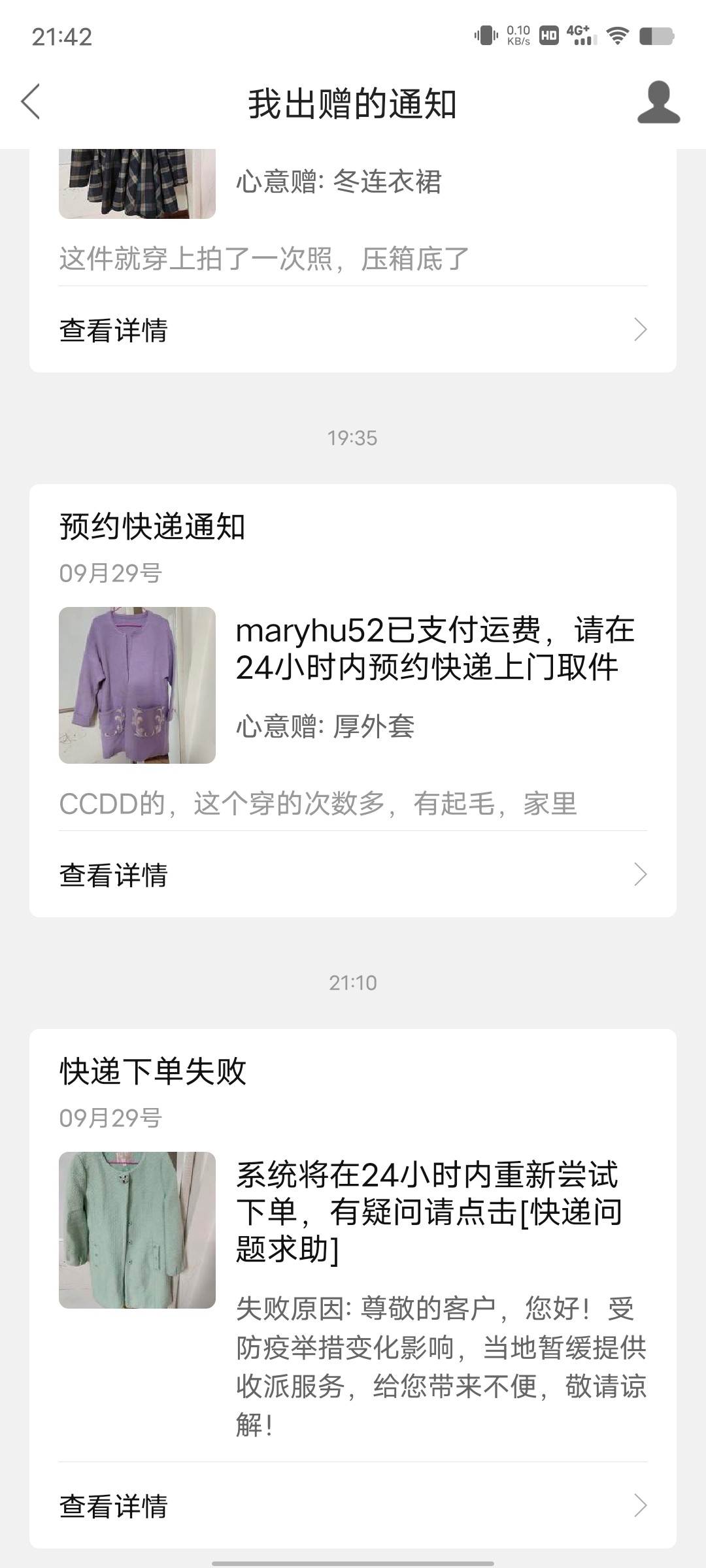Screen dimensions: 706x1568
Task: Open the profile icon in the header
Action: [658, 103]
